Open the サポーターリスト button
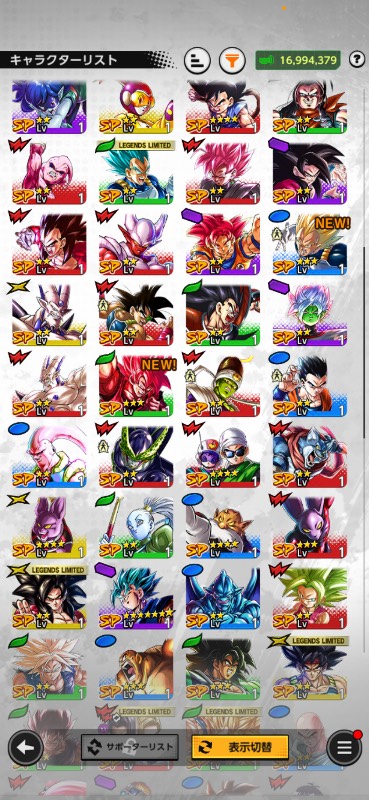This screenshot has width=369, height=800. pyautogui.click(x=130, y=747)
